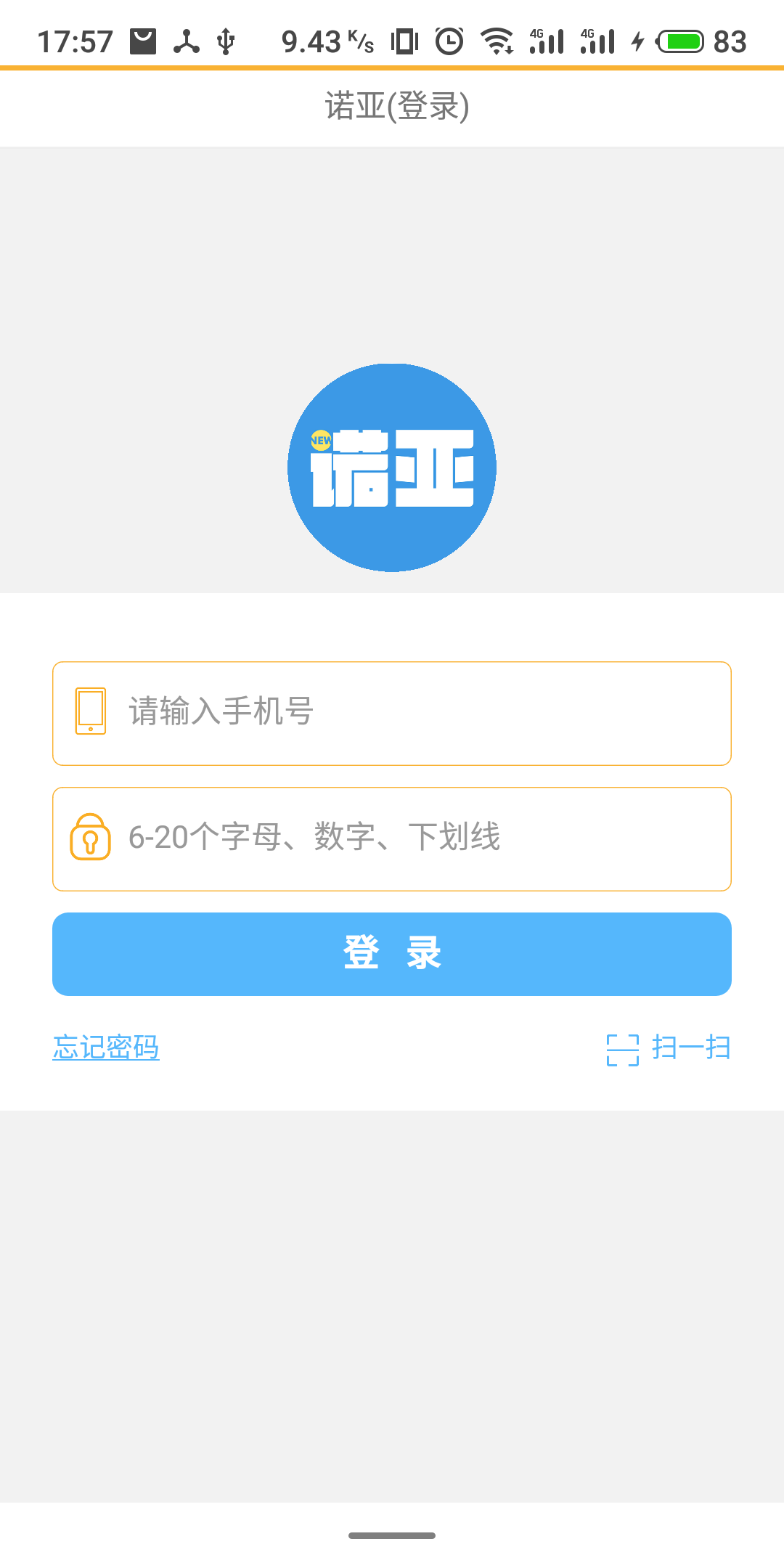Tap the battery icon in status bar
Image resolution: width=784 pixels, height=1568 pixels.
[x=679, y=41]
